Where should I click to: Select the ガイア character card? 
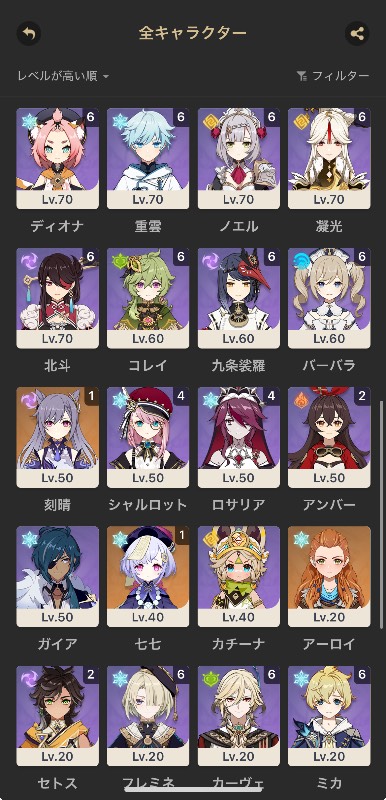coord(58,577)
